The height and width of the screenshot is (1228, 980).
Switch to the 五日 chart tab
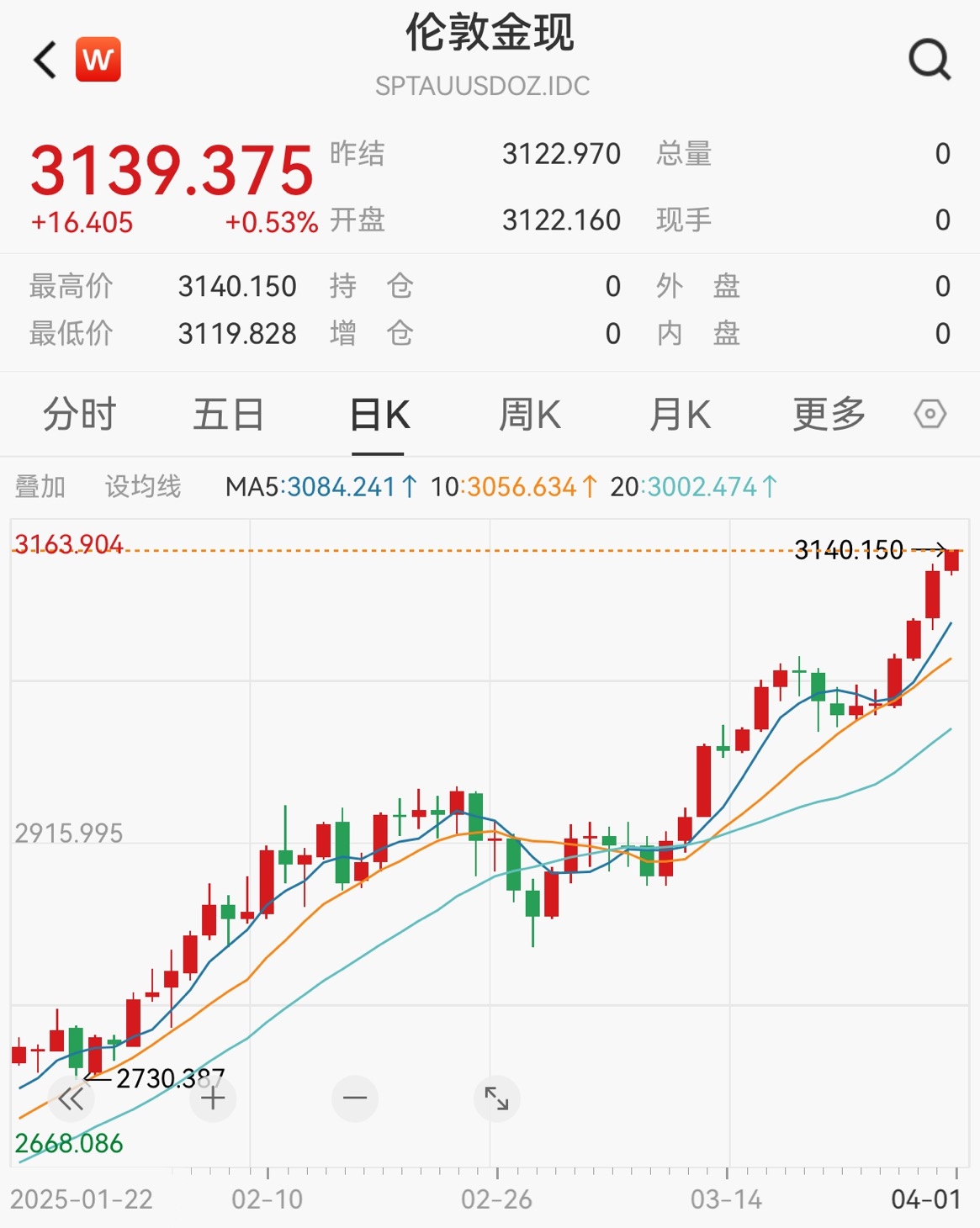(x=229, y=415)
